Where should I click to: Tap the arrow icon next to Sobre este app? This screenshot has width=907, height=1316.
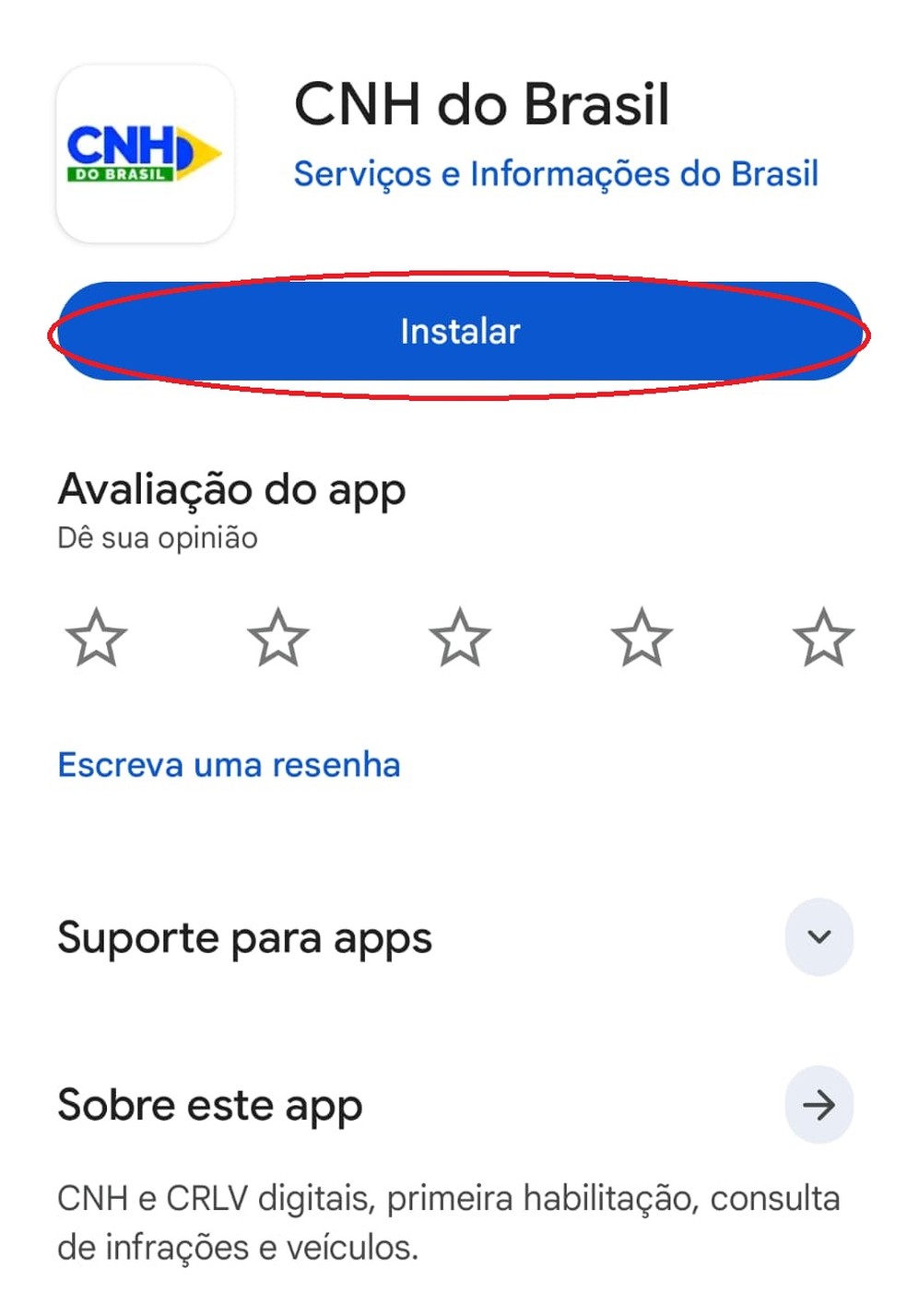[x=819, y=1104]
